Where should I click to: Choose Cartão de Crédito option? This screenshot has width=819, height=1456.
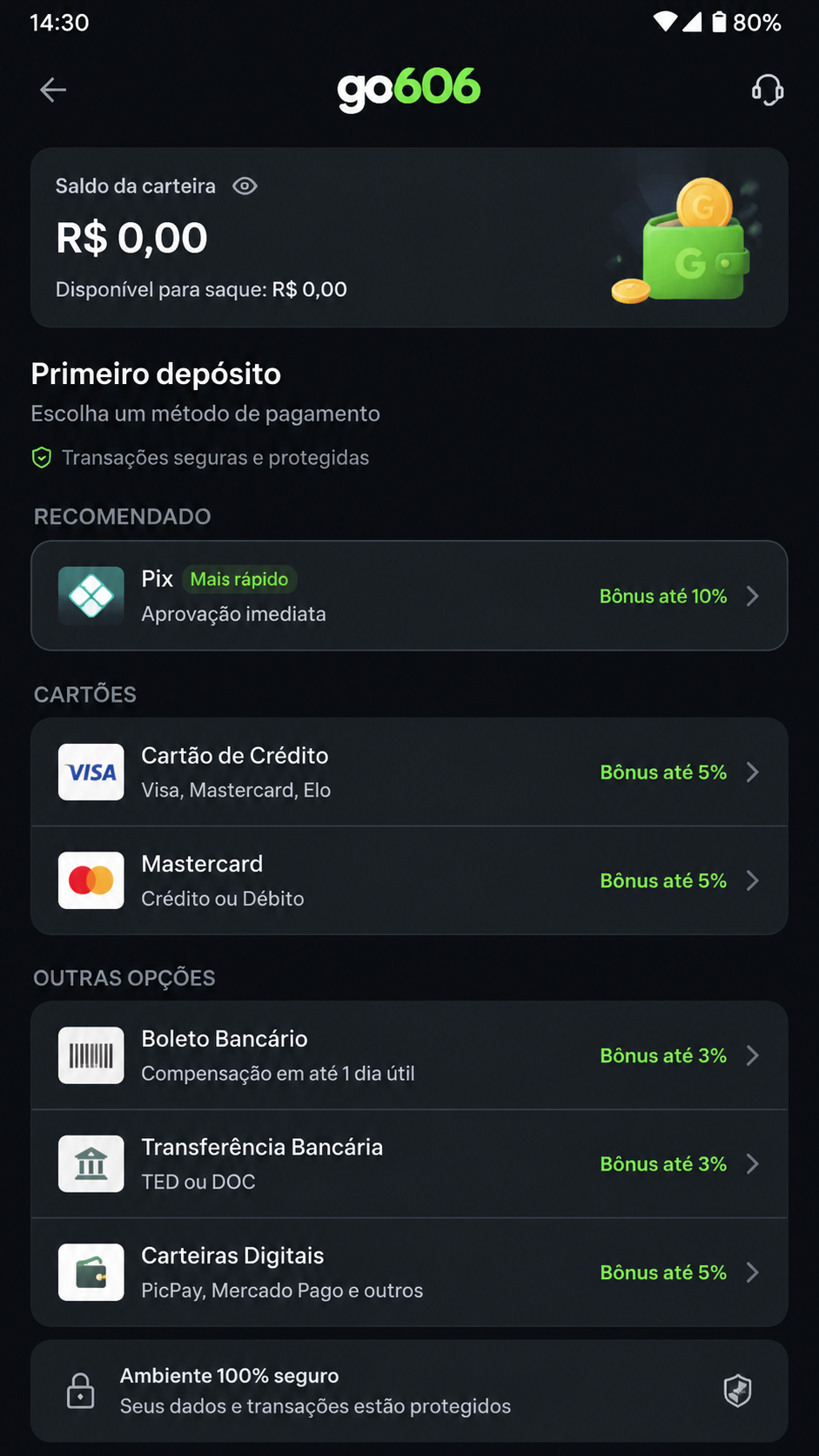(409, 772)
